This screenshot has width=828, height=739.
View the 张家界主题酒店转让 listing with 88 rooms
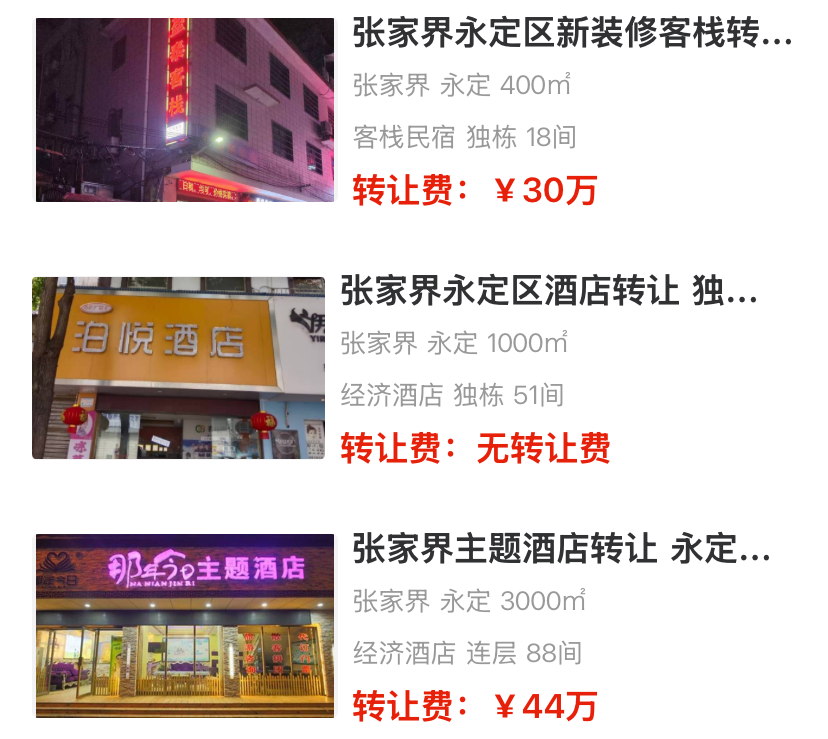(x=561, y=549)
